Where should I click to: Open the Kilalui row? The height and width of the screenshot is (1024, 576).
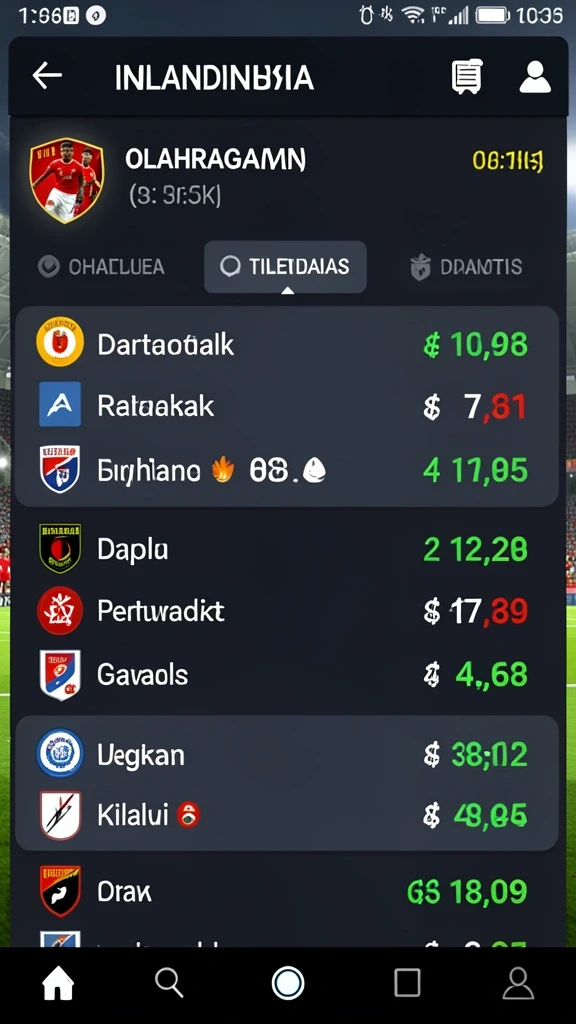coord(287,815)
